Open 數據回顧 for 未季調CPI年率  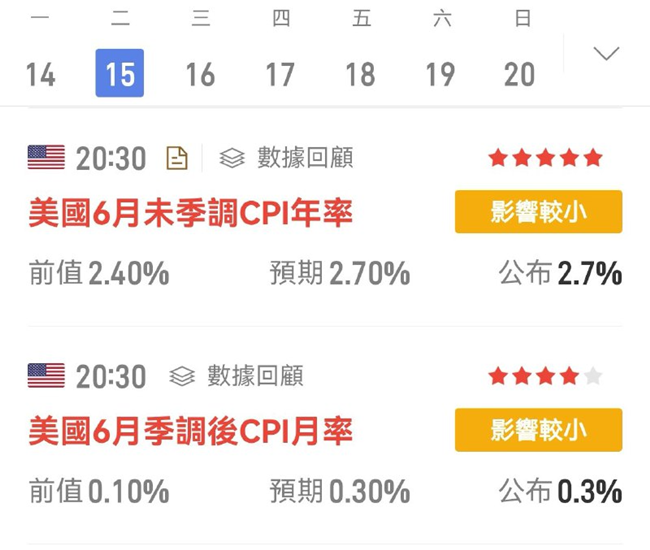coord(286,158)
